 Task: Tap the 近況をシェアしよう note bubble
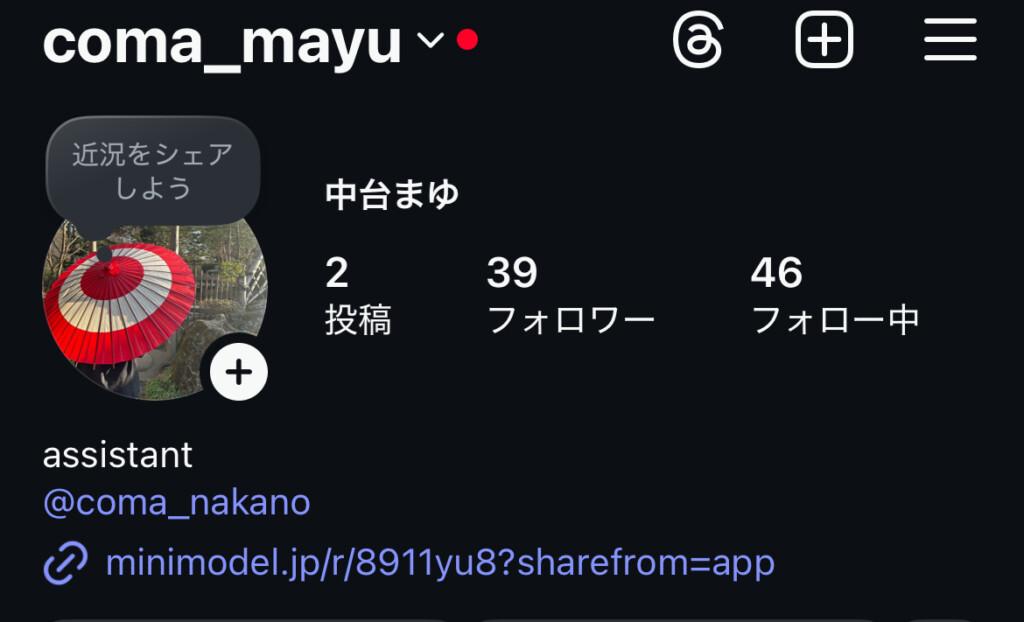click(x=153, y=170)
